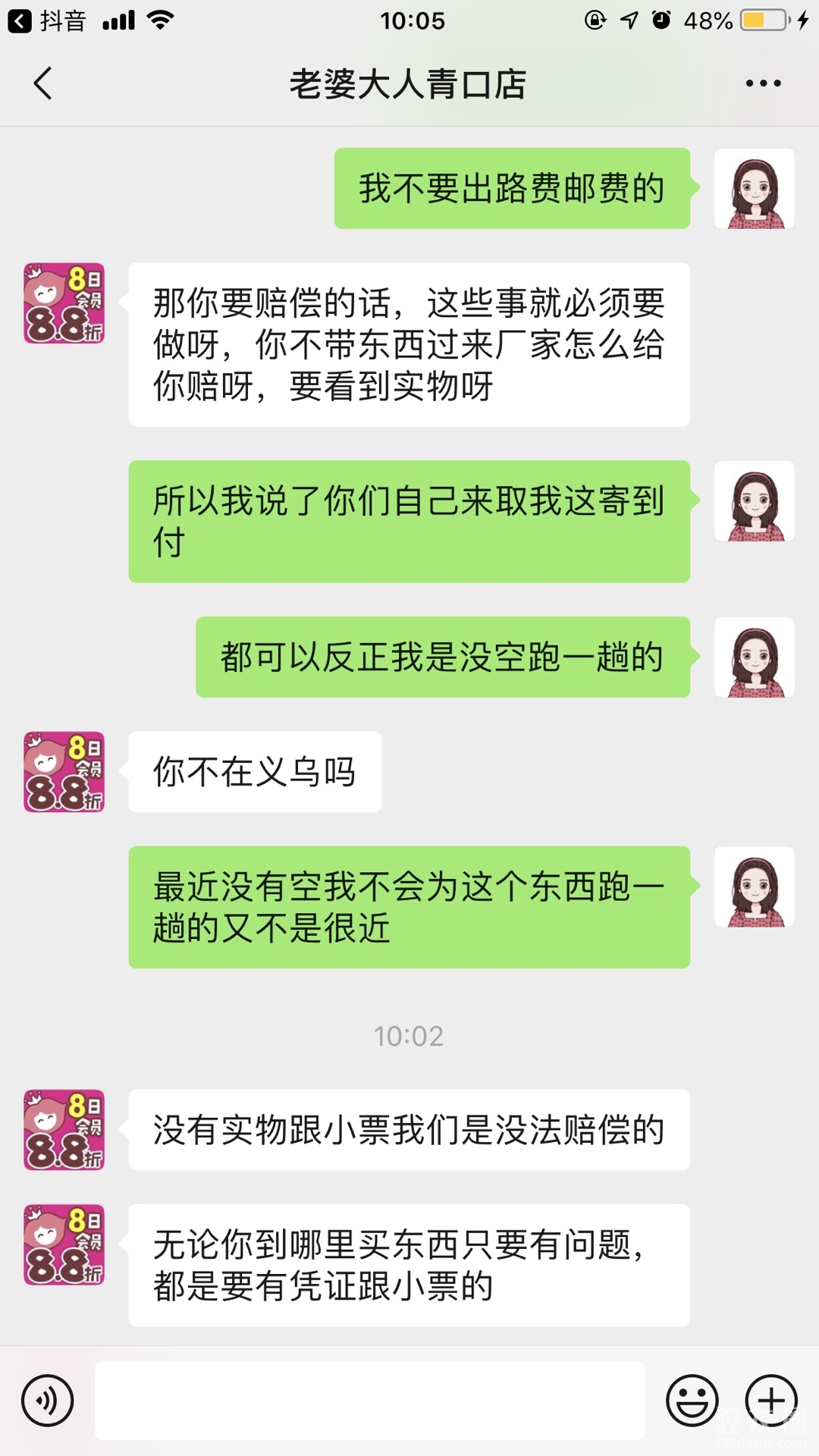Open the chat's three-dot menu
Image resolution: width=819 pixels, height=1456 pixels.
[763, 83]
